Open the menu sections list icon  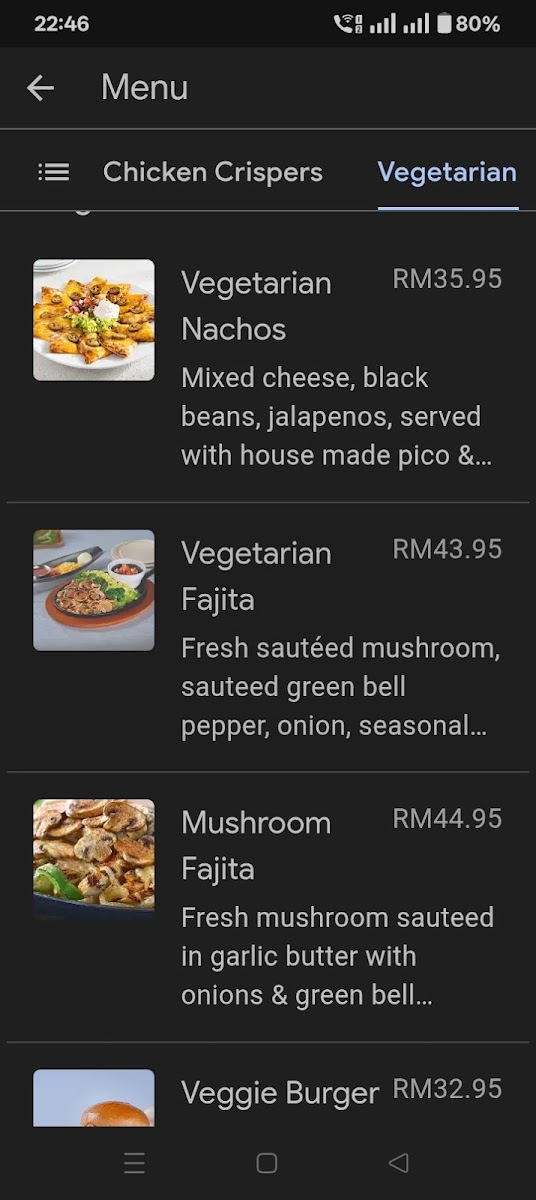(x=53, y=172)
